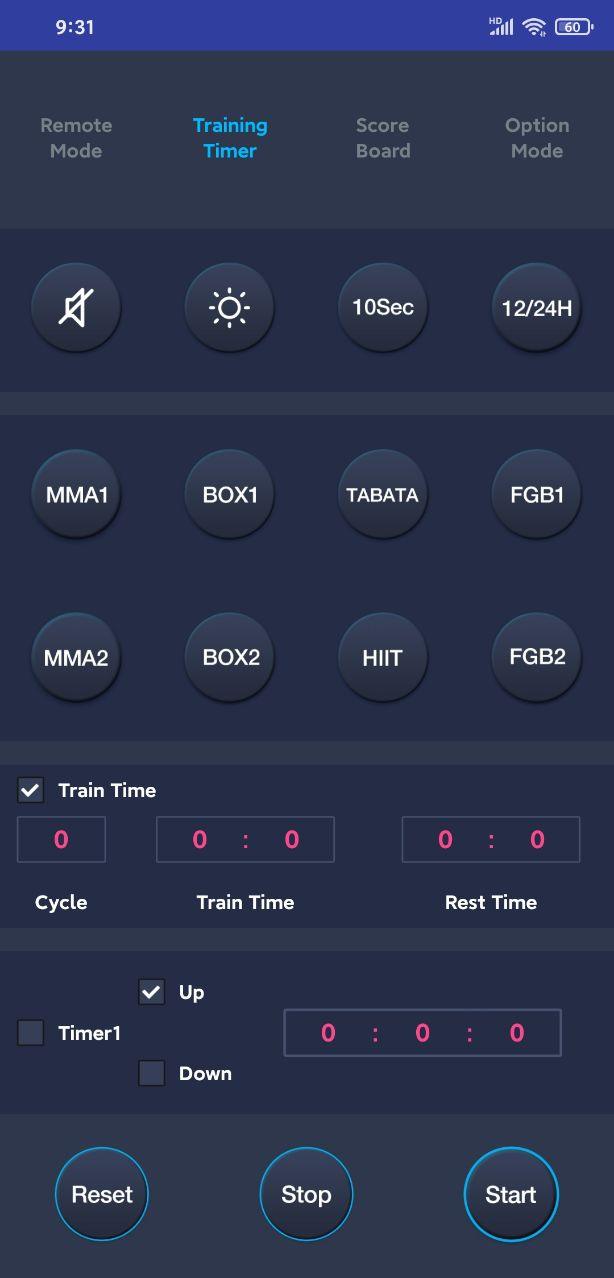Toggle the 12/24H clock format
The width and height of the screenshot is (614, 1278).
[536, 307]
